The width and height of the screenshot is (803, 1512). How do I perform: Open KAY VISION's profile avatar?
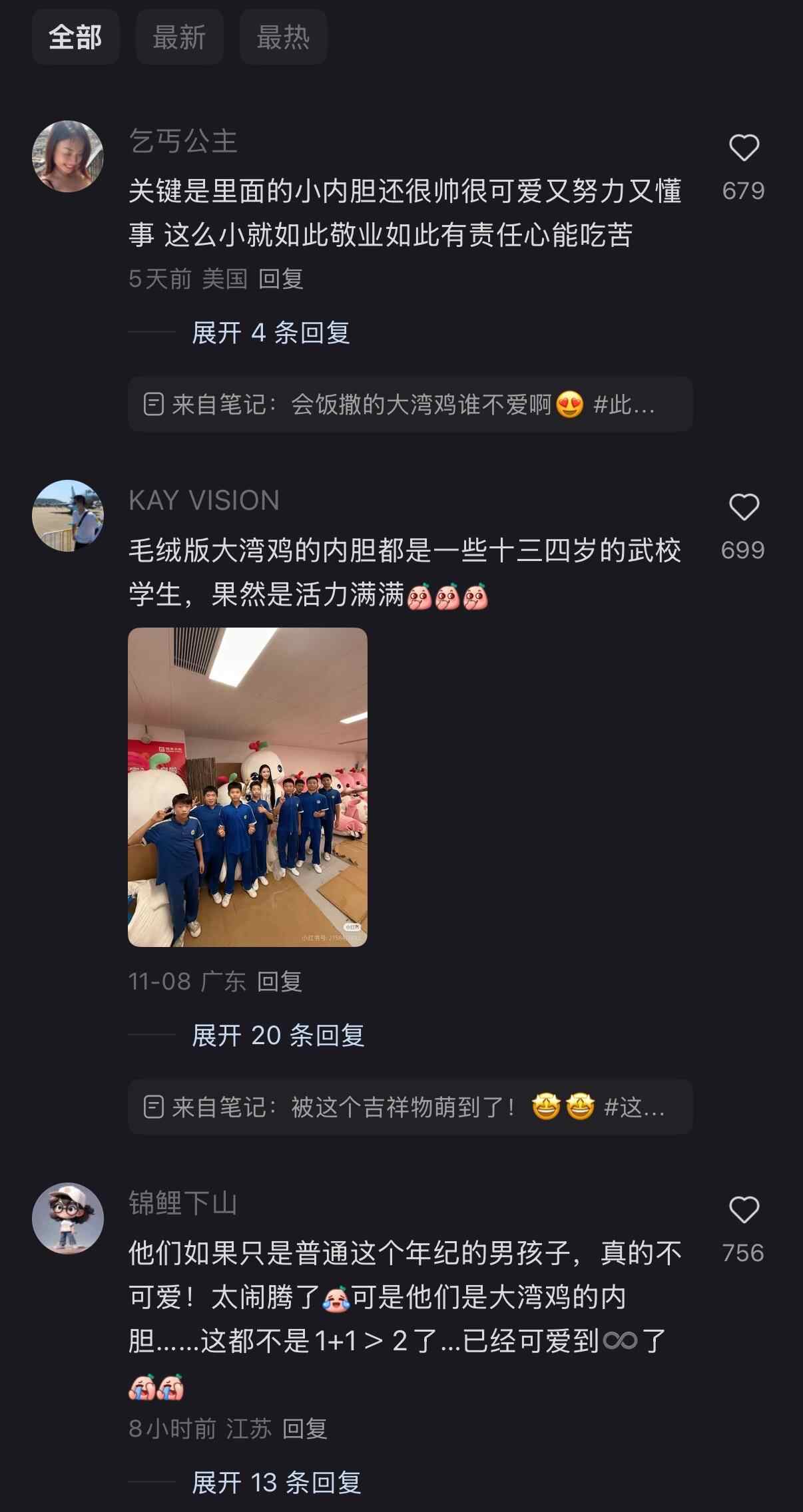point(68,516)
